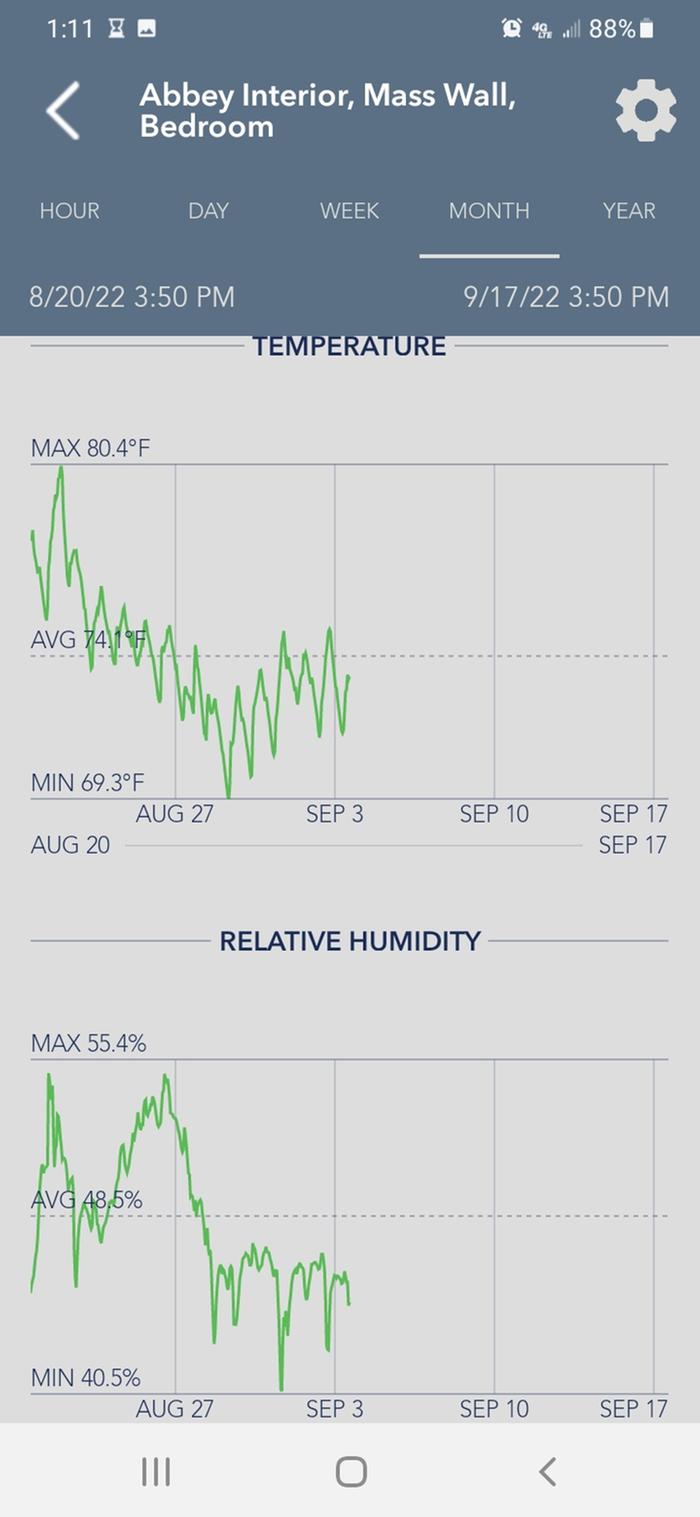This screenshot has width=700, height=1517.
Task: Tap the system home button
Action: 351,1471
